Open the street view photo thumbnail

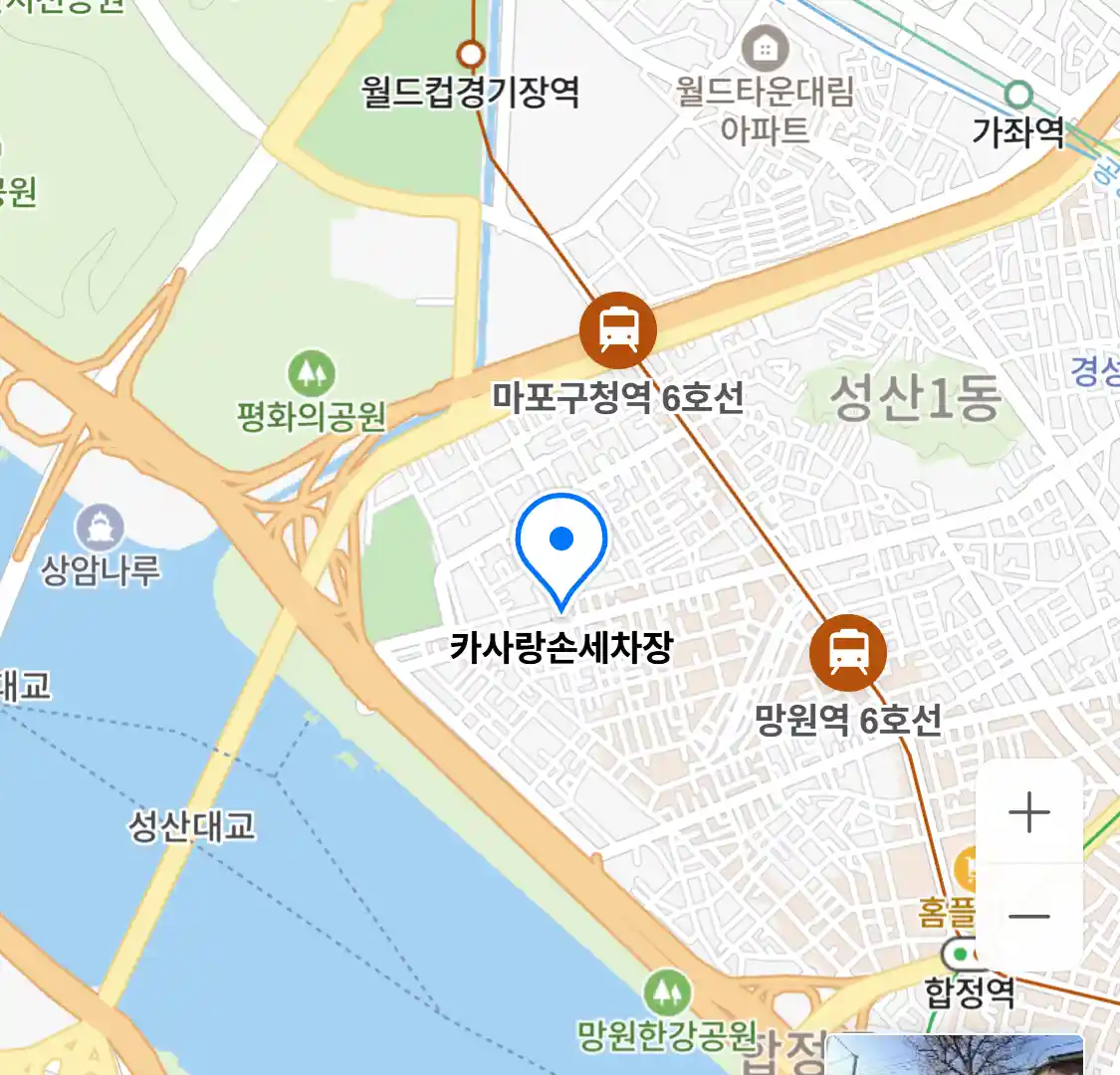[954, 1055]
